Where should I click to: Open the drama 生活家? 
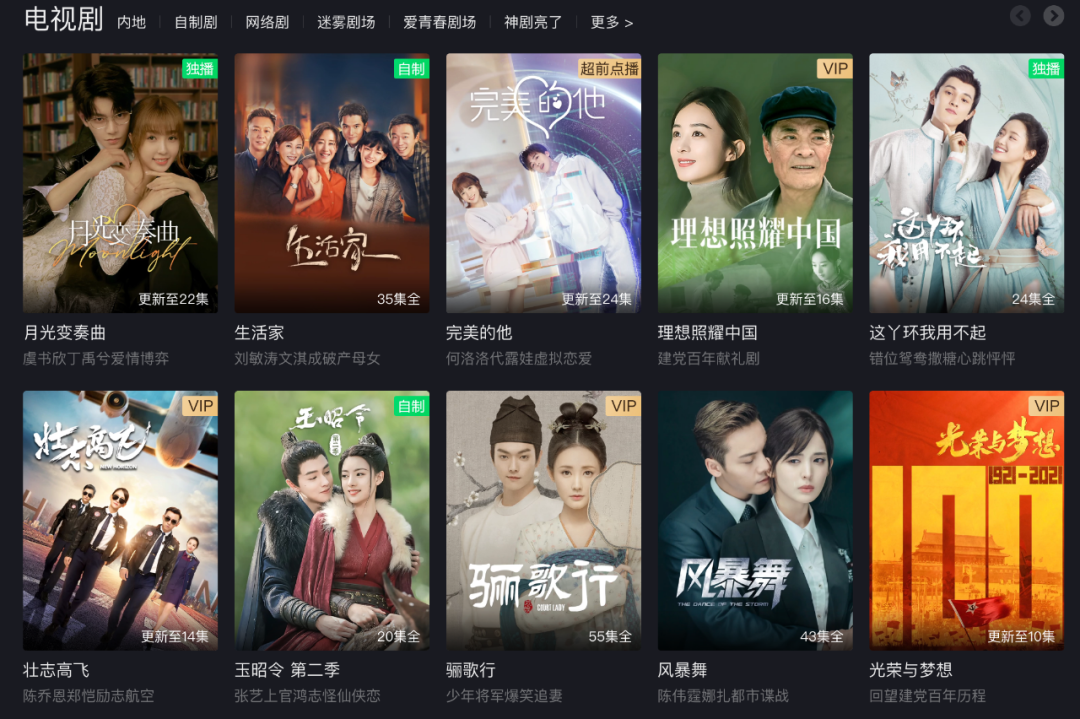(332, 183)
